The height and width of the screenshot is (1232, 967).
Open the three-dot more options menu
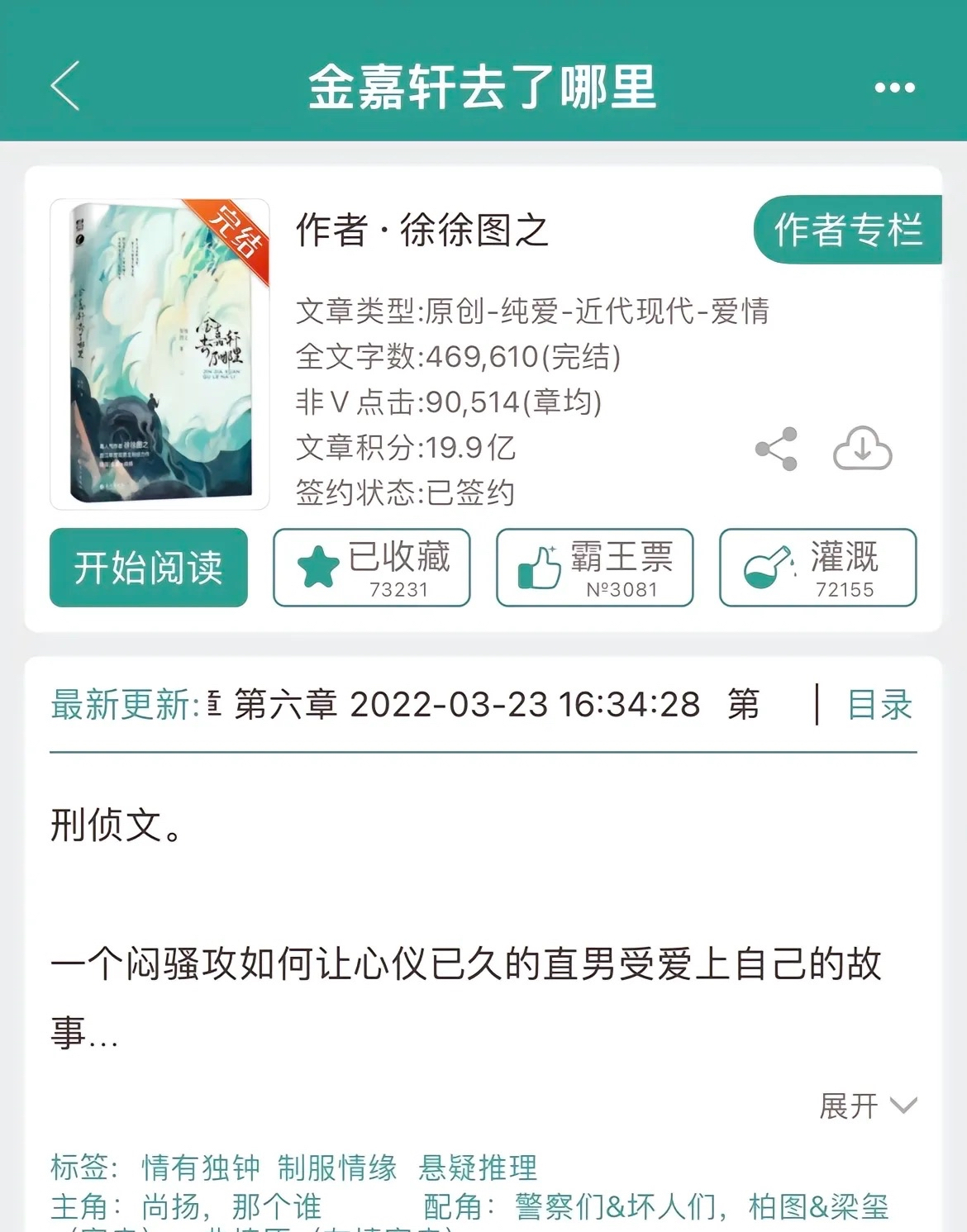pos(894,86)
